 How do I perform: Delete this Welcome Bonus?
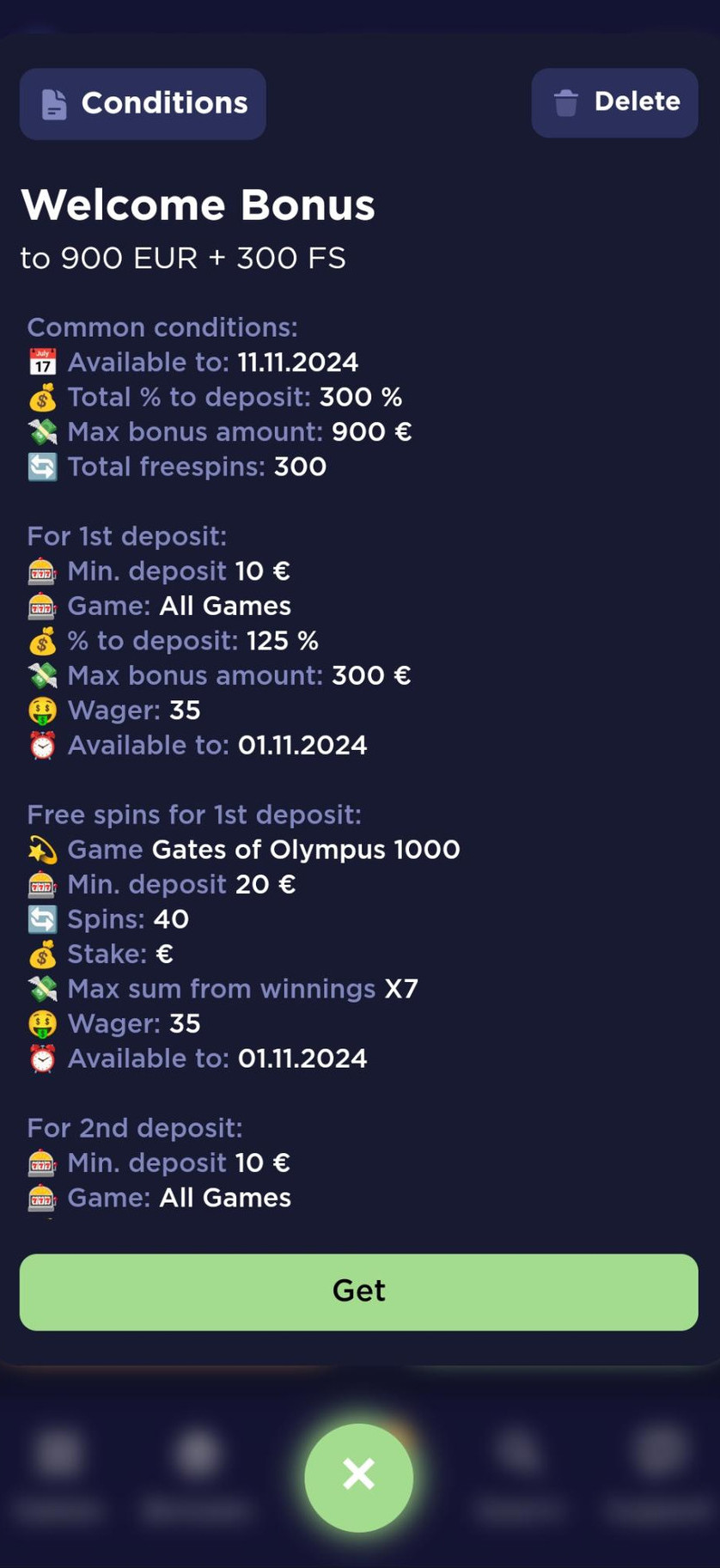(x=614, y=102)
